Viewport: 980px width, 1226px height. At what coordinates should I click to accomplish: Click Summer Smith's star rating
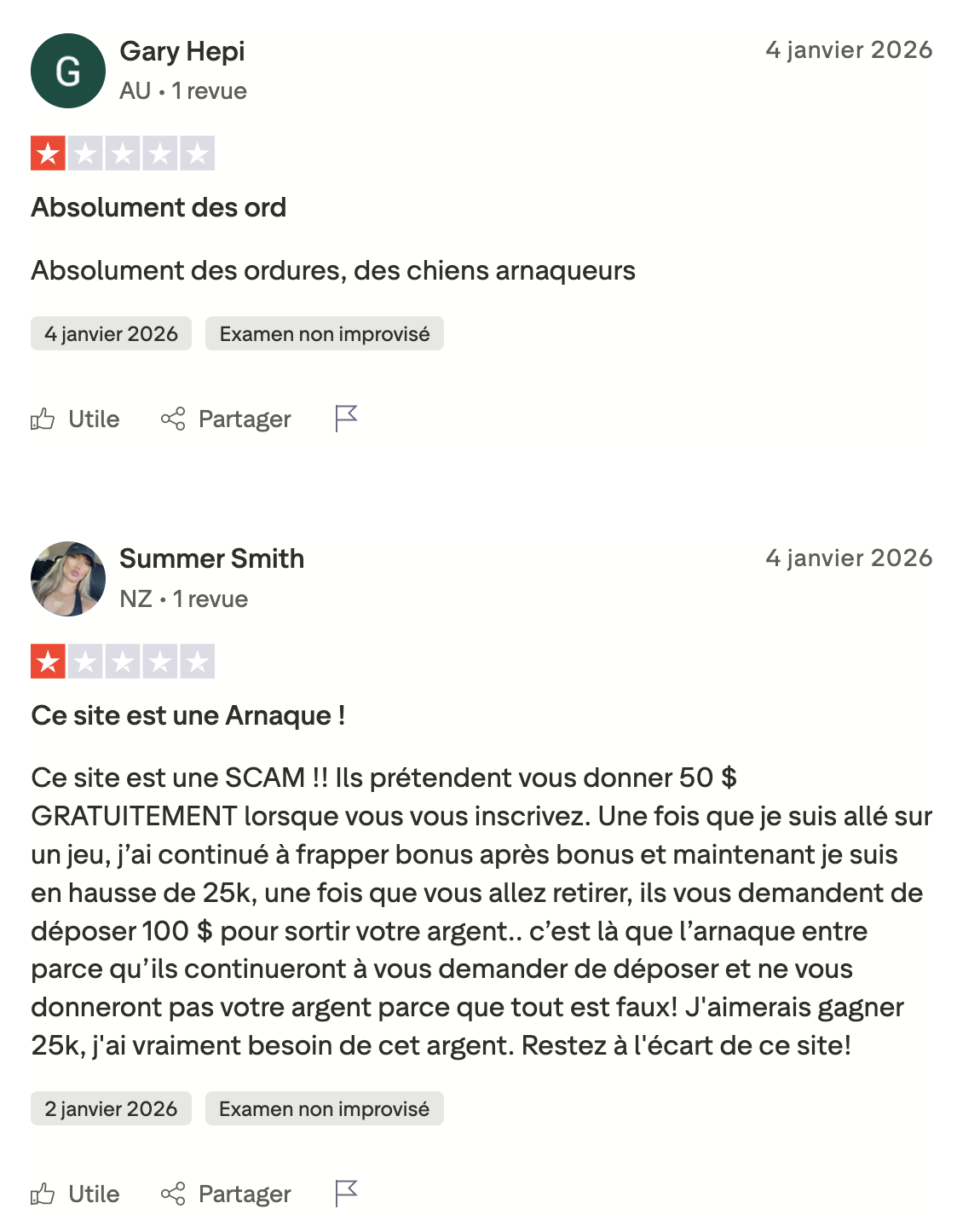point(122,659)
